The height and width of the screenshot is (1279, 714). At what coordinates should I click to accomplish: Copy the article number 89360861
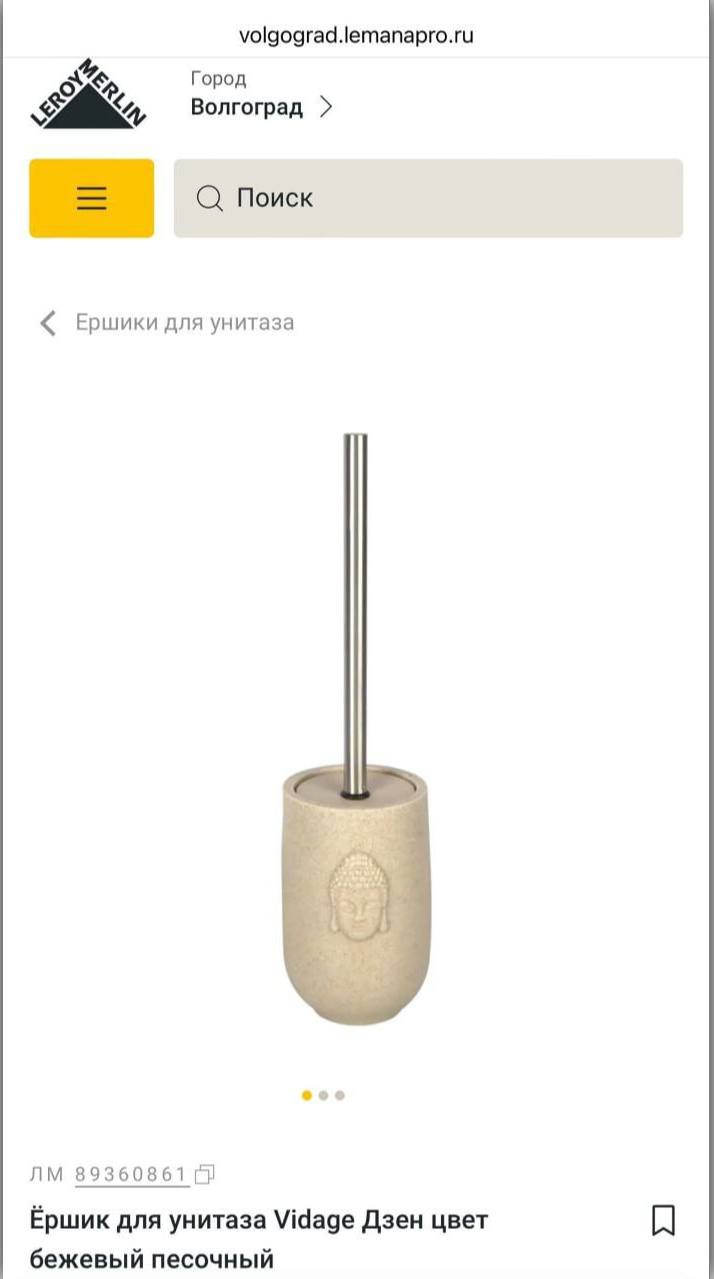tap(205, 1174)
